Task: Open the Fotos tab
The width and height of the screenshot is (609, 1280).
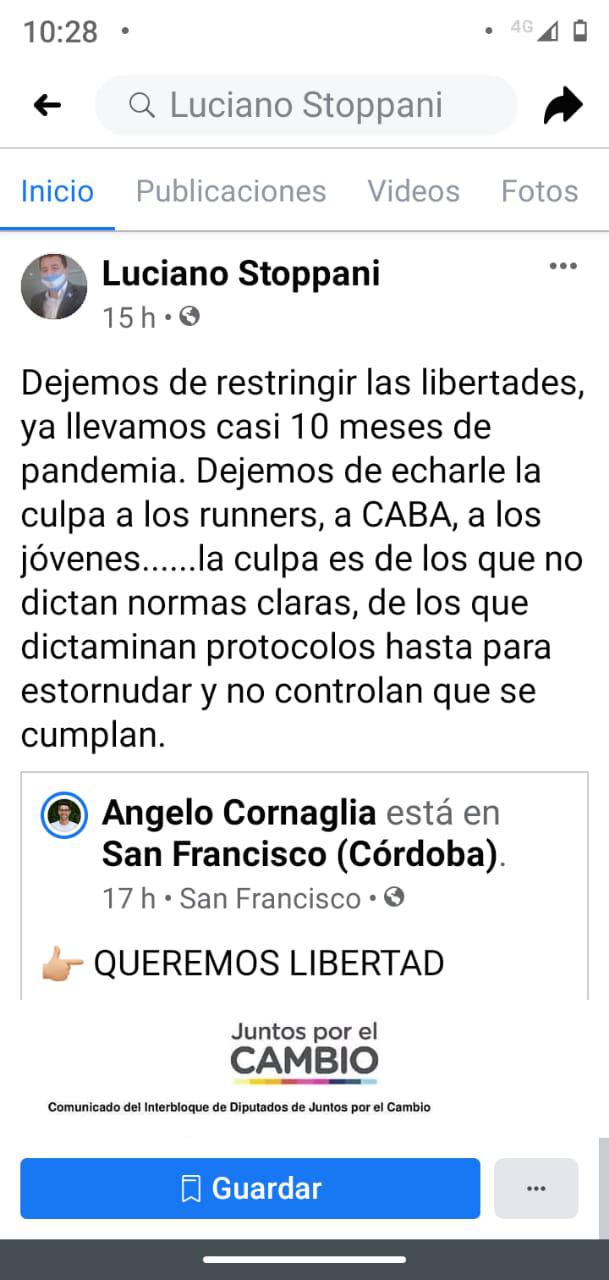Action: (539, 191)
